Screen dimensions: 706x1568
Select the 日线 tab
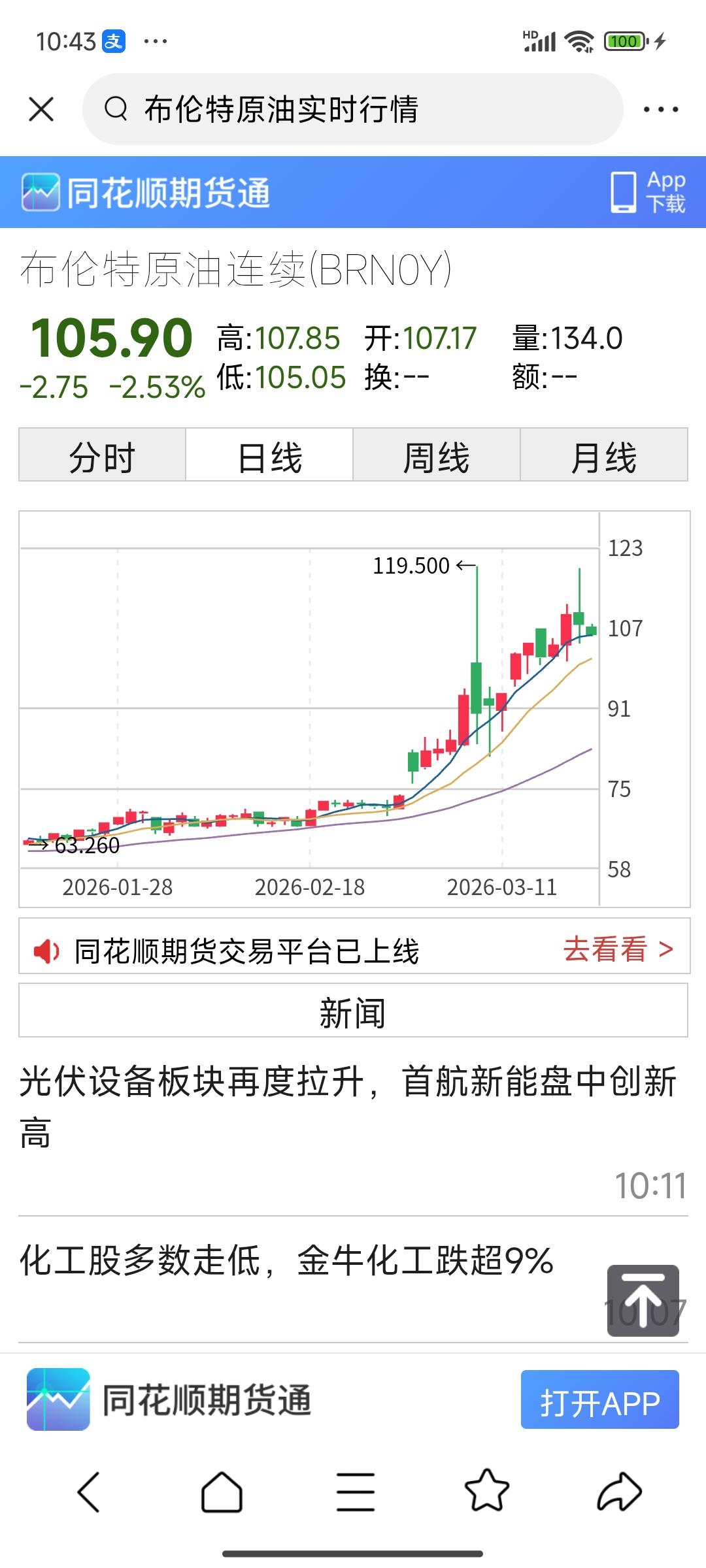tap(268, 455)
